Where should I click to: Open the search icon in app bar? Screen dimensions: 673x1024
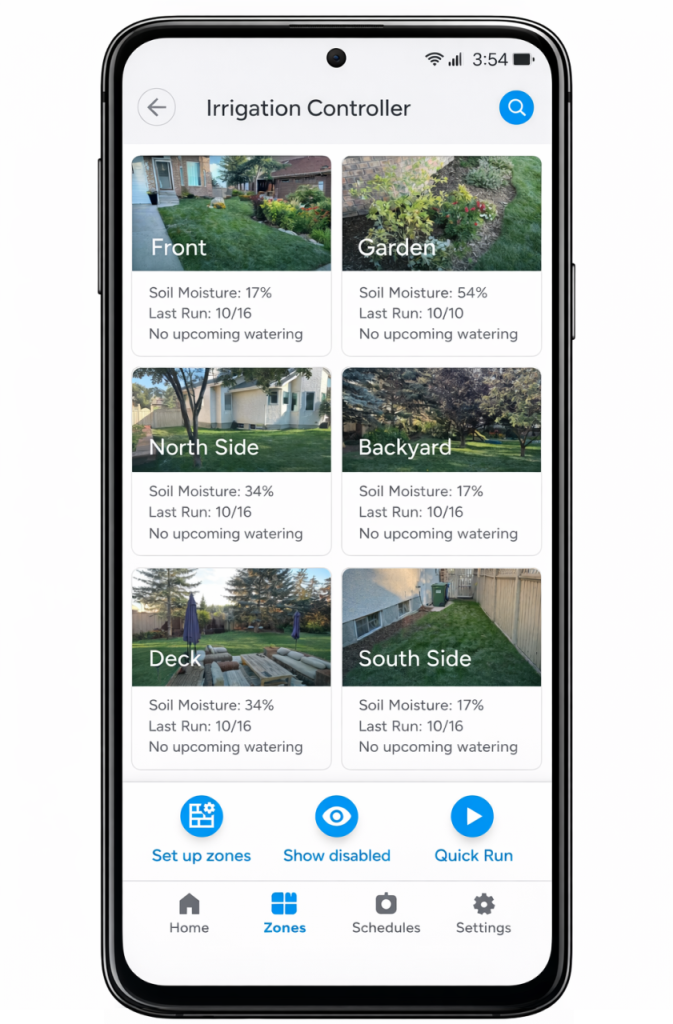point(516,107)
